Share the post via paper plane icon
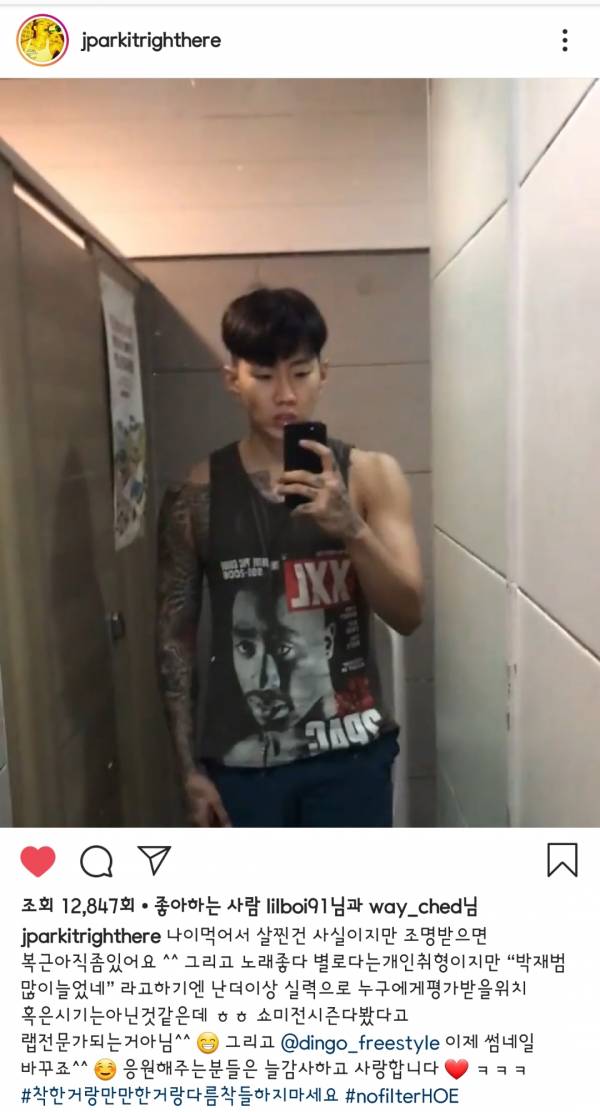This screenshot has height=1112, width=600. [153, 860]
